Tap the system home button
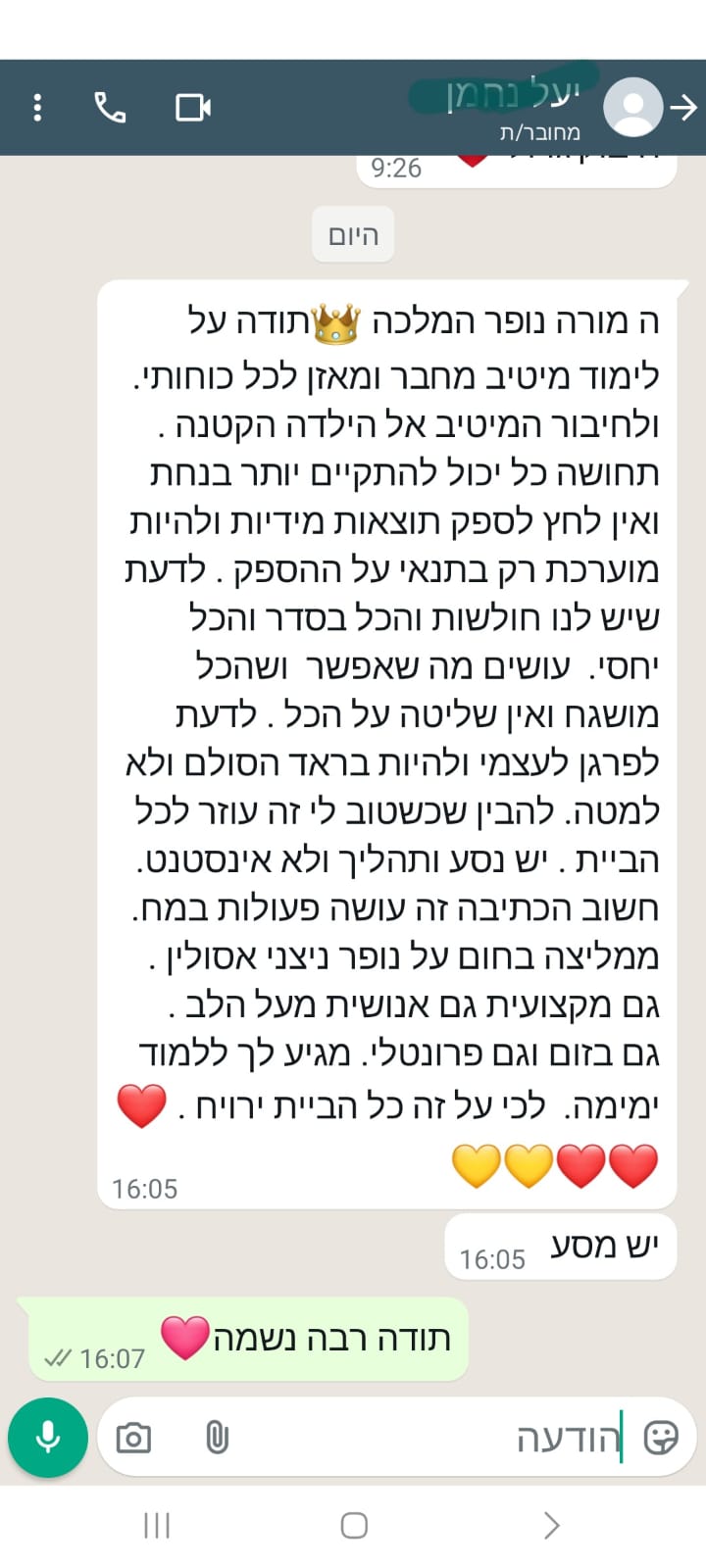Viewport: 706px width, 1568px height. tap(354, 1525)
